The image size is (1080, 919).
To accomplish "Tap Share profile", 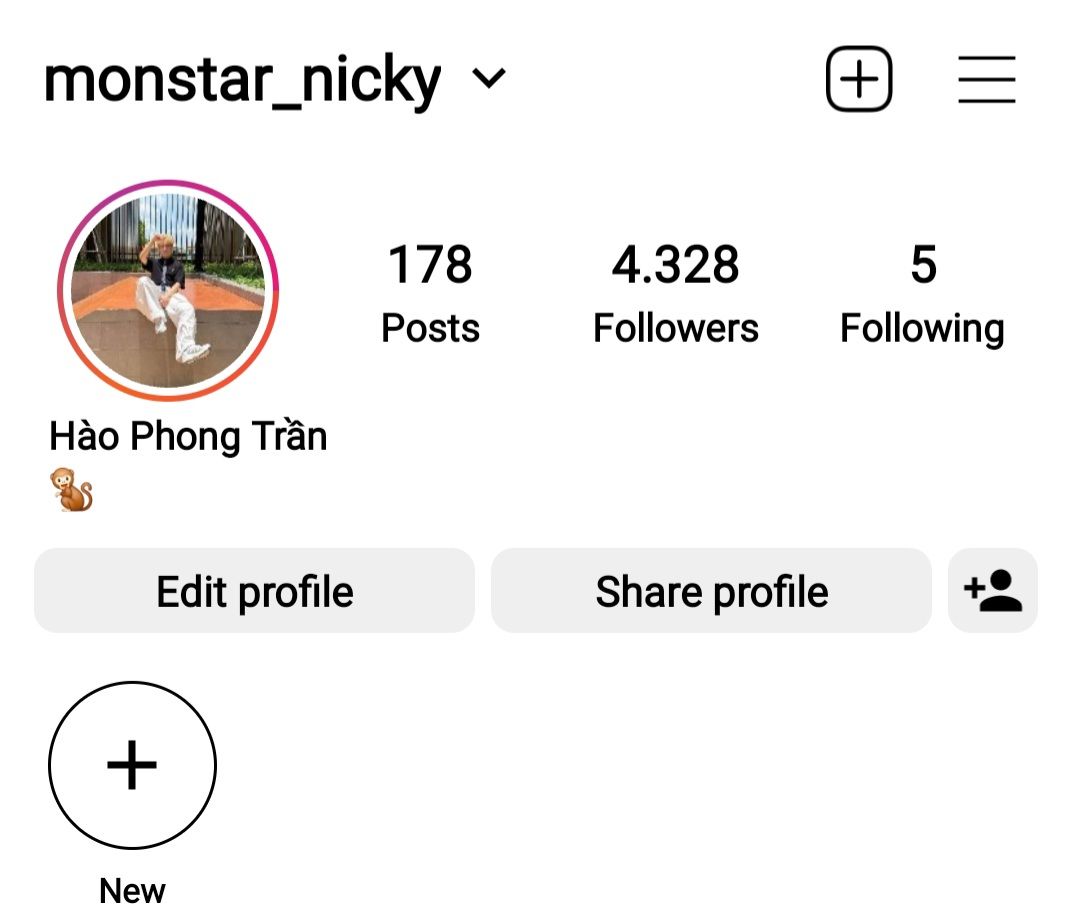I will (711, 591).
